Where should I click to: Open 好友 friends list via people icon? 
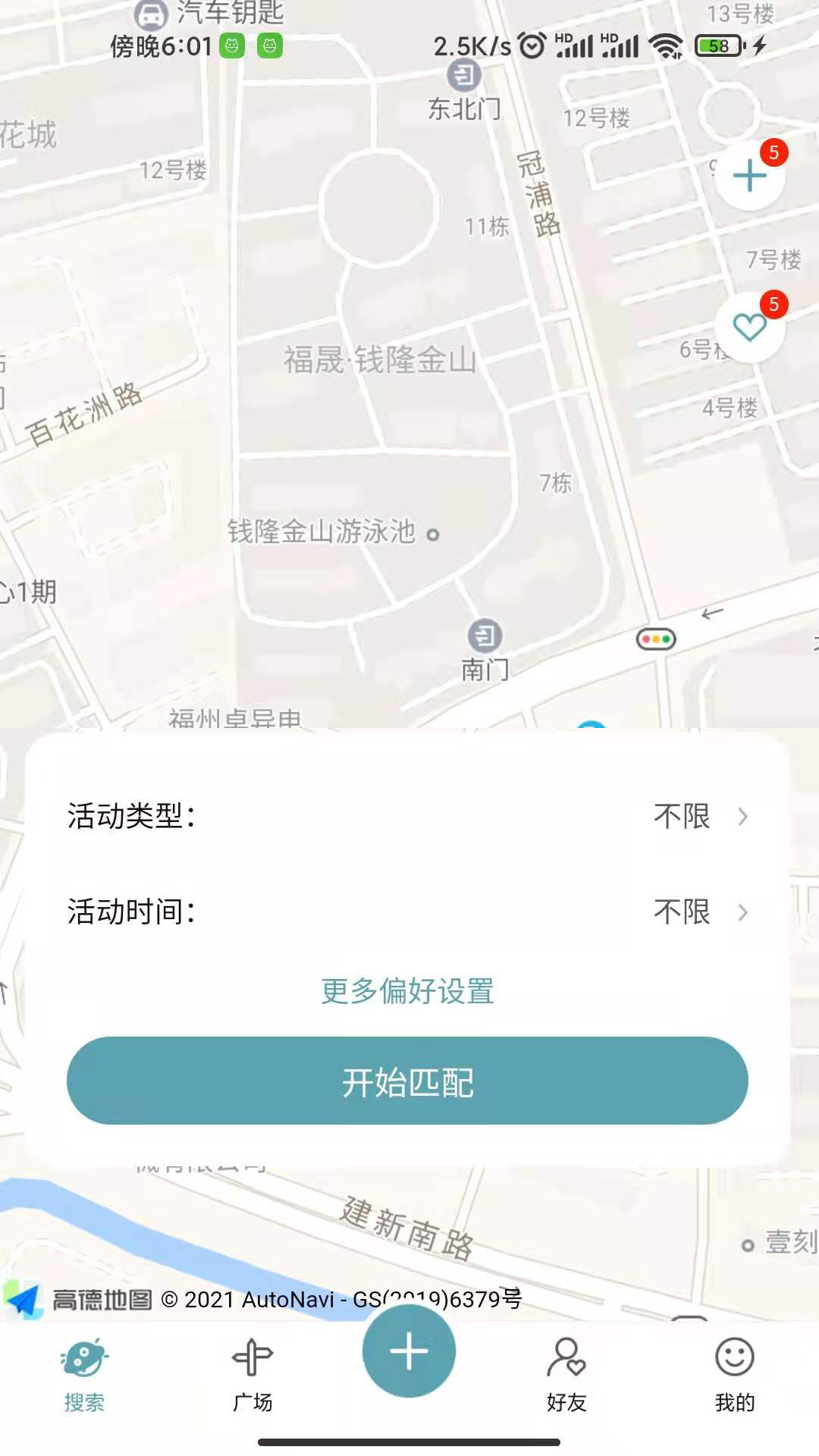tap(566, 1365)
